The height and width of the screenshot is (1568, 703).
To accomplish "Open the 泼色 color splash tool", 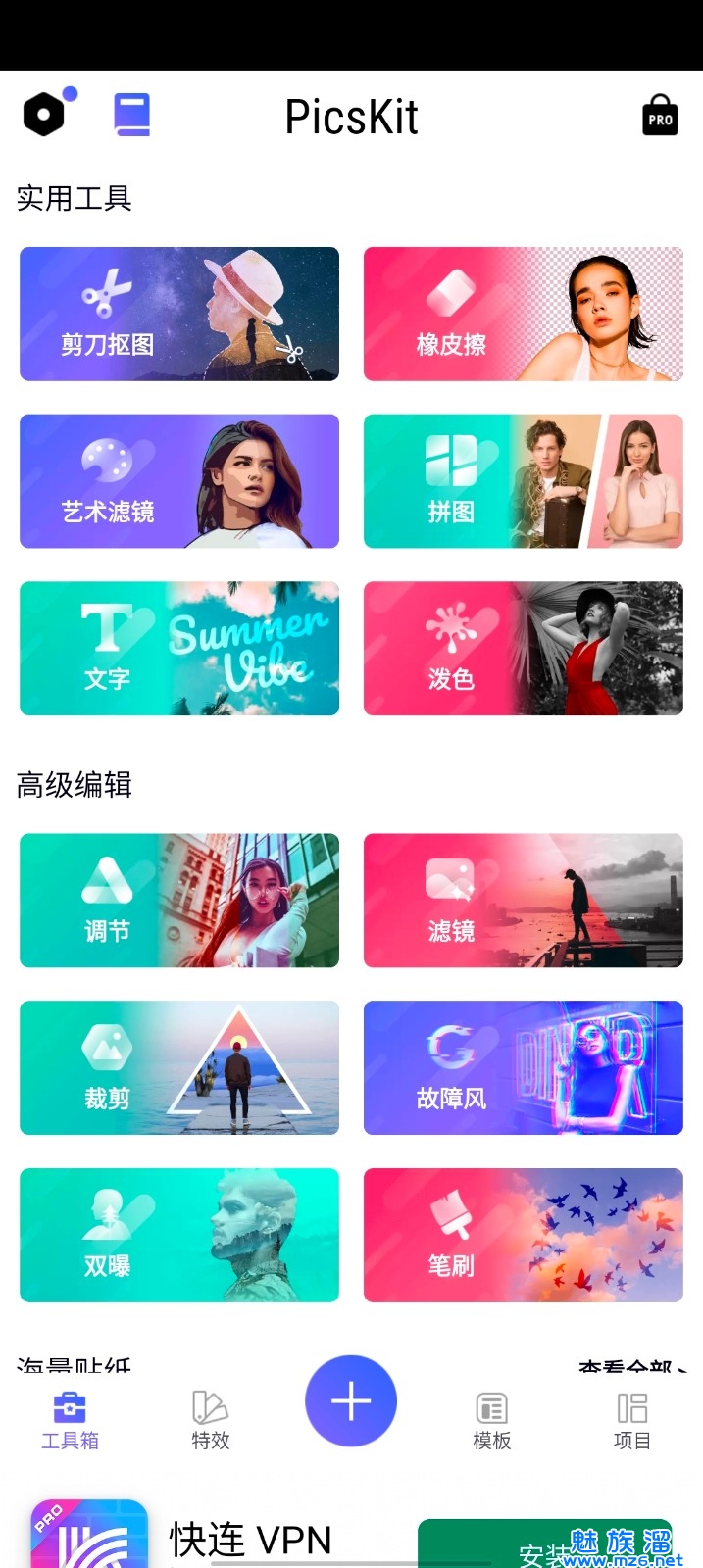I will pos(523,648).
